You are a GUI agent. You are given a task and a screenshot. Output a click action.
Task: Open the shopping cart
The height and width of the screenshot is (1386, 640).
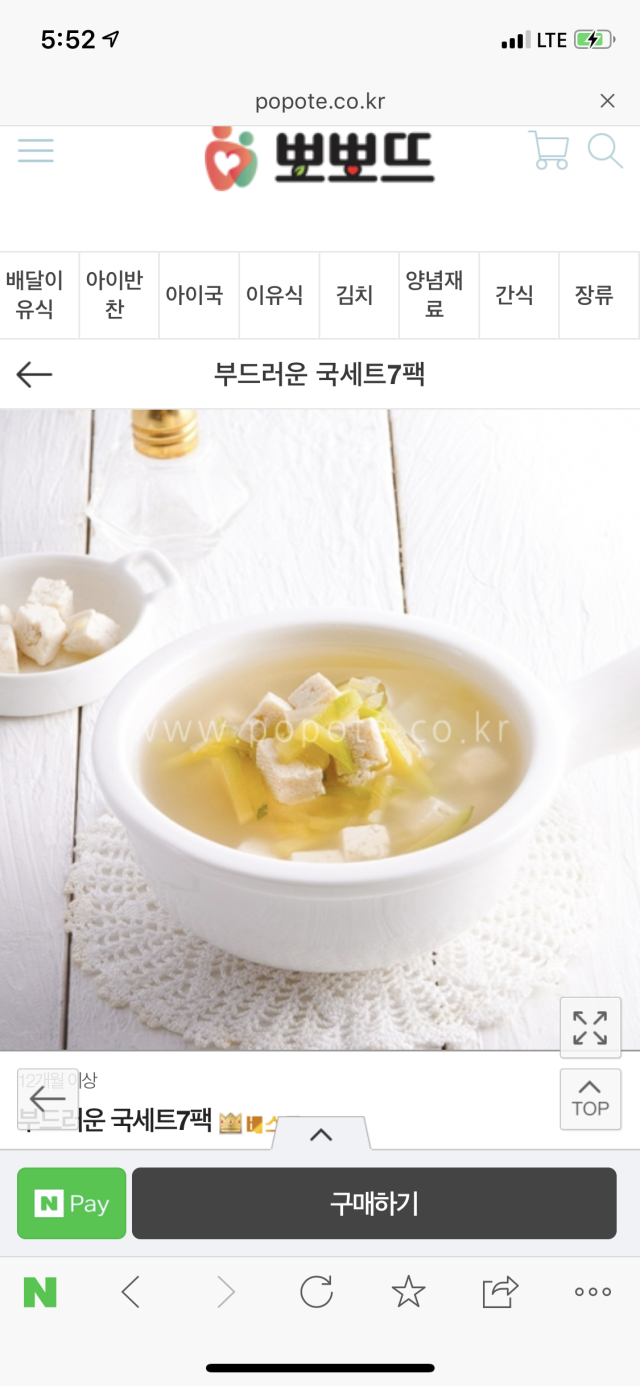[x=548, y=151]
